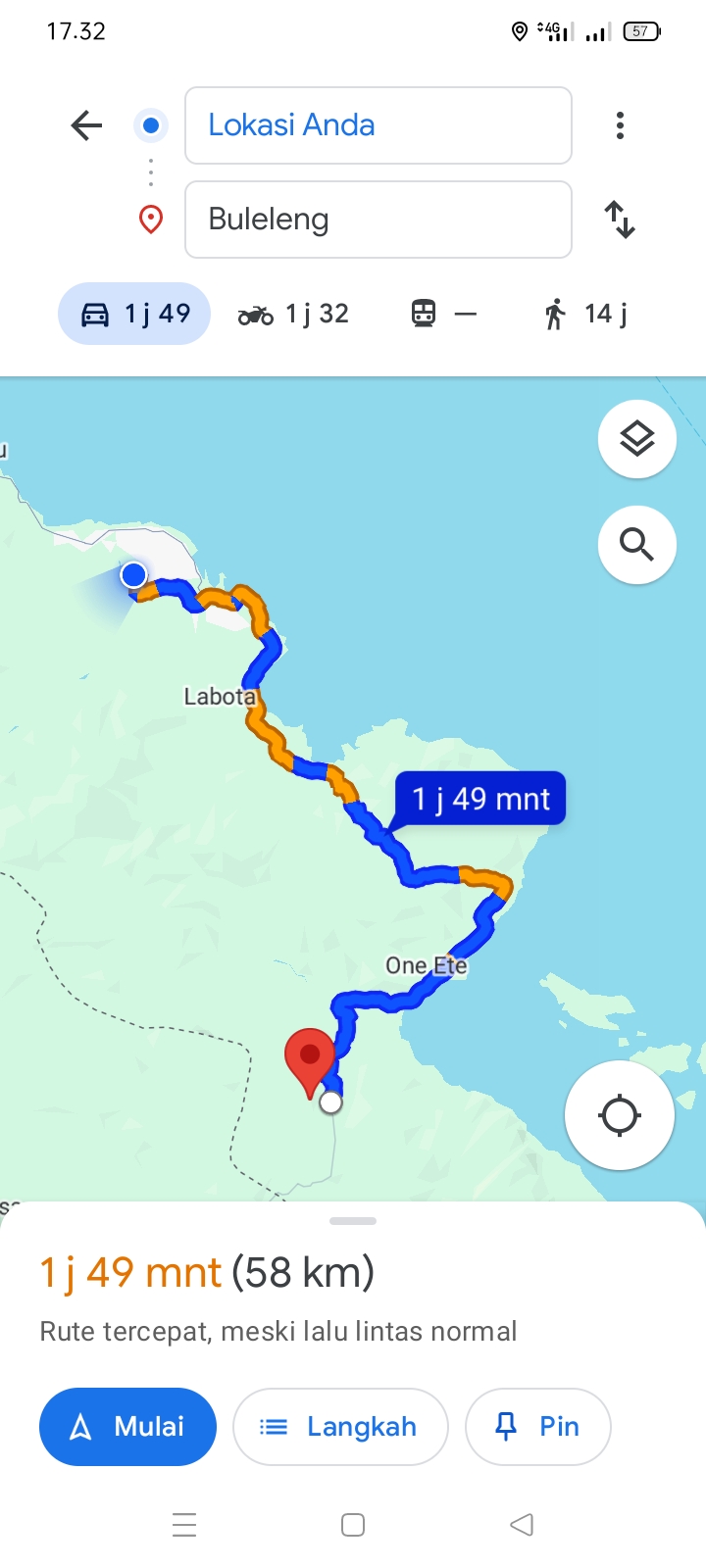Viewport: 706px width, 1568px height.
Task: View route steps via Langkah
Action: point(340,1427)
